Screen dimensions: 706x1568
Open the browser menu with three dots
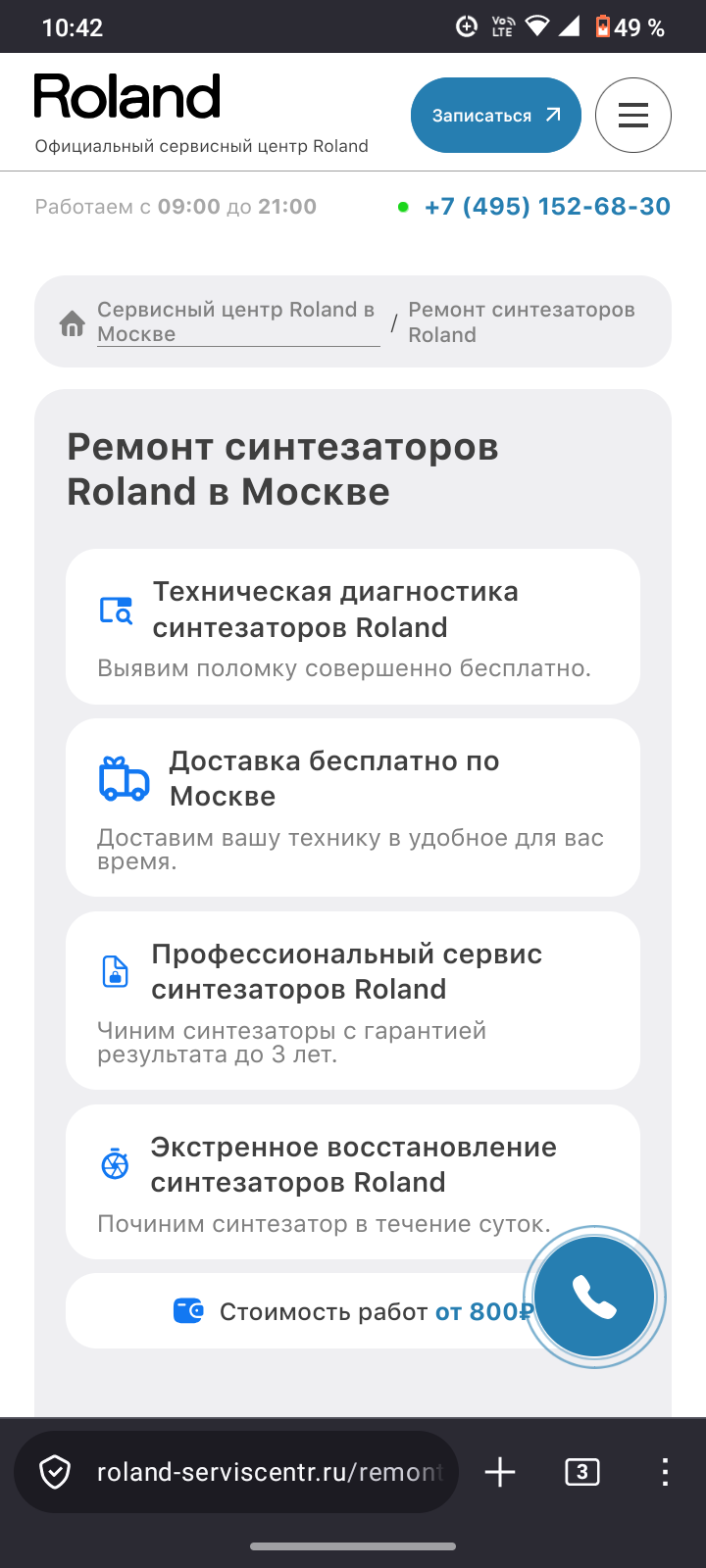pos(666,1471)
